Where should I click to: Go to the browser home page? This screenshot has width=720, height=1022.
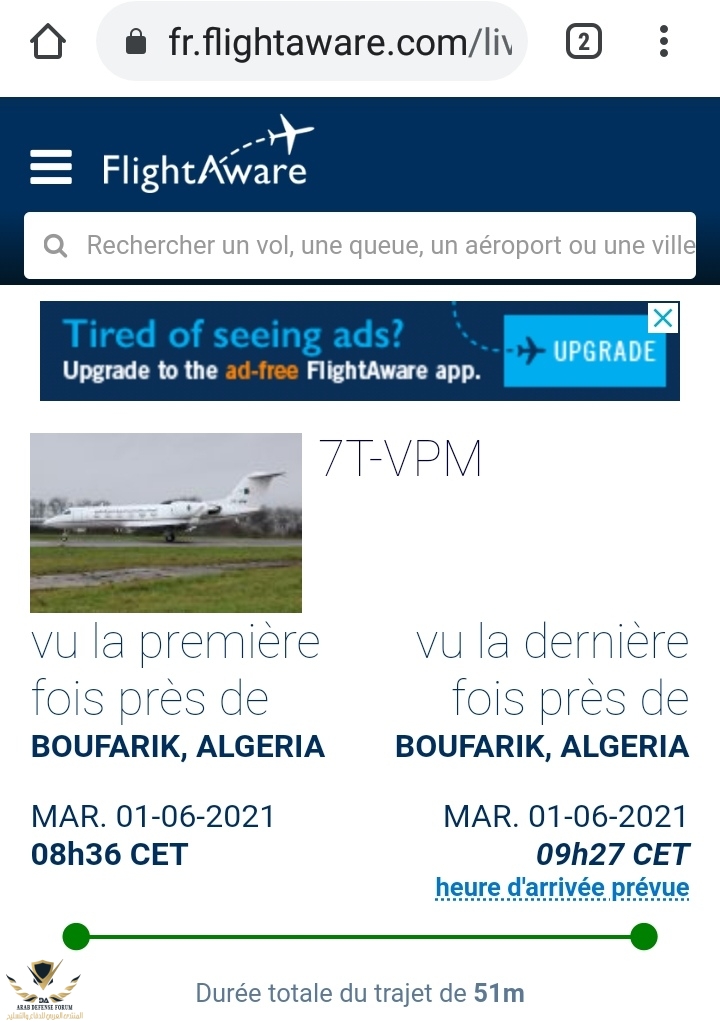47,42
